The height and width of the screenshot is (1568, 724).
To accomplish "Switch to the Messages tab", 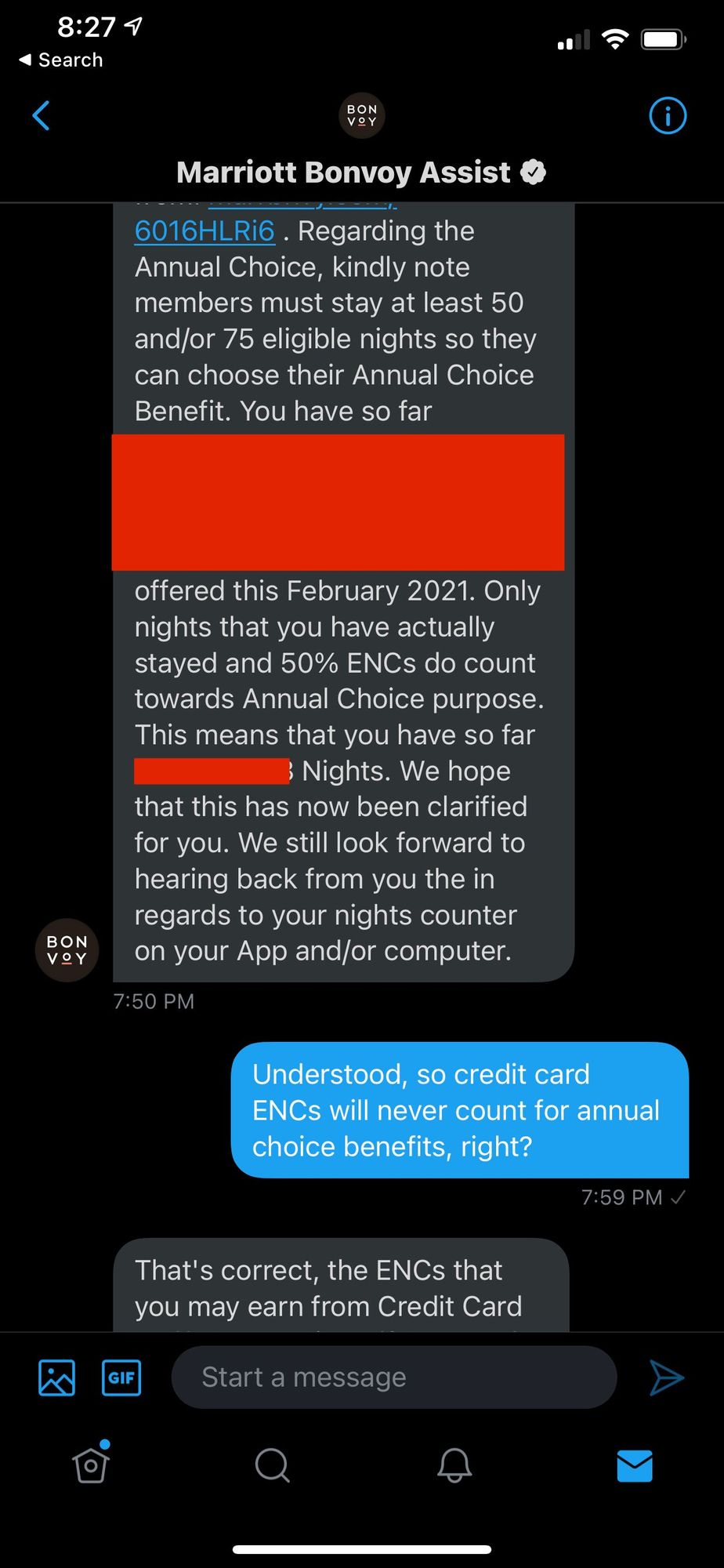I will (x=635, y=1465).
